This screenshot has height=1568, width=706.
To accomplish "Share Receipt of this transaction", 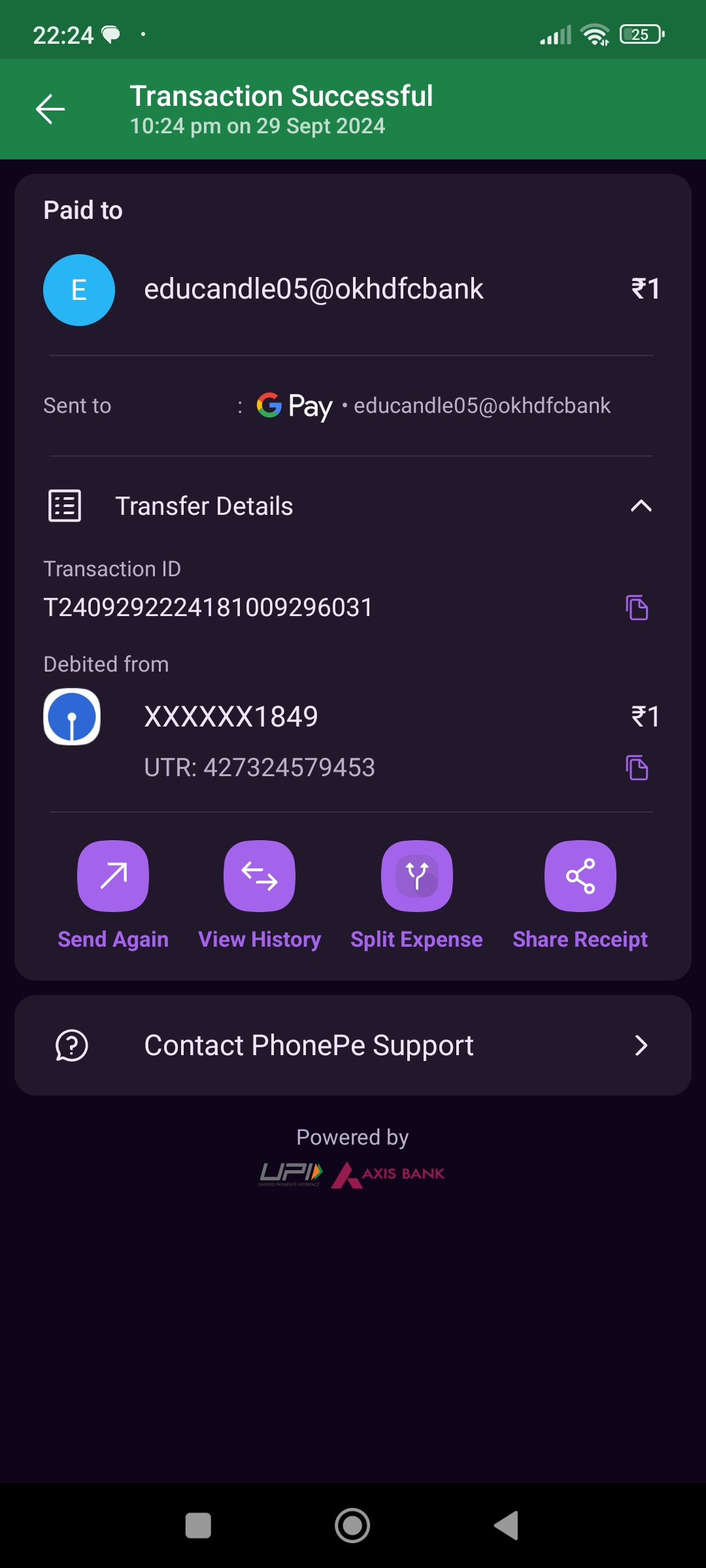I will [x=580, y=876].
